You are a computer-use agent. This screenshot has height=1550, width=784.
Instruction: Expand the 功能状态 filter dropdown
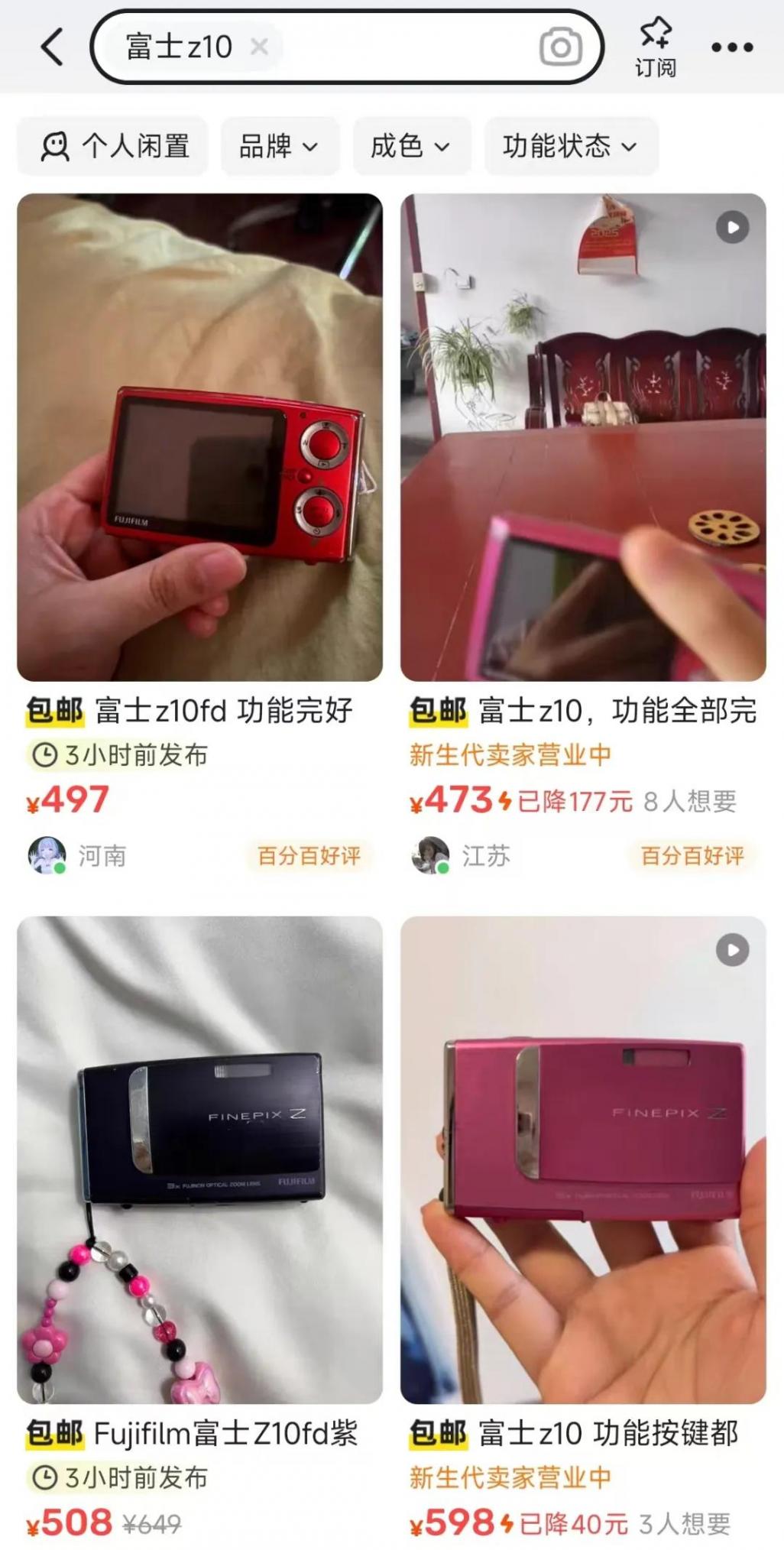[570, 146]
